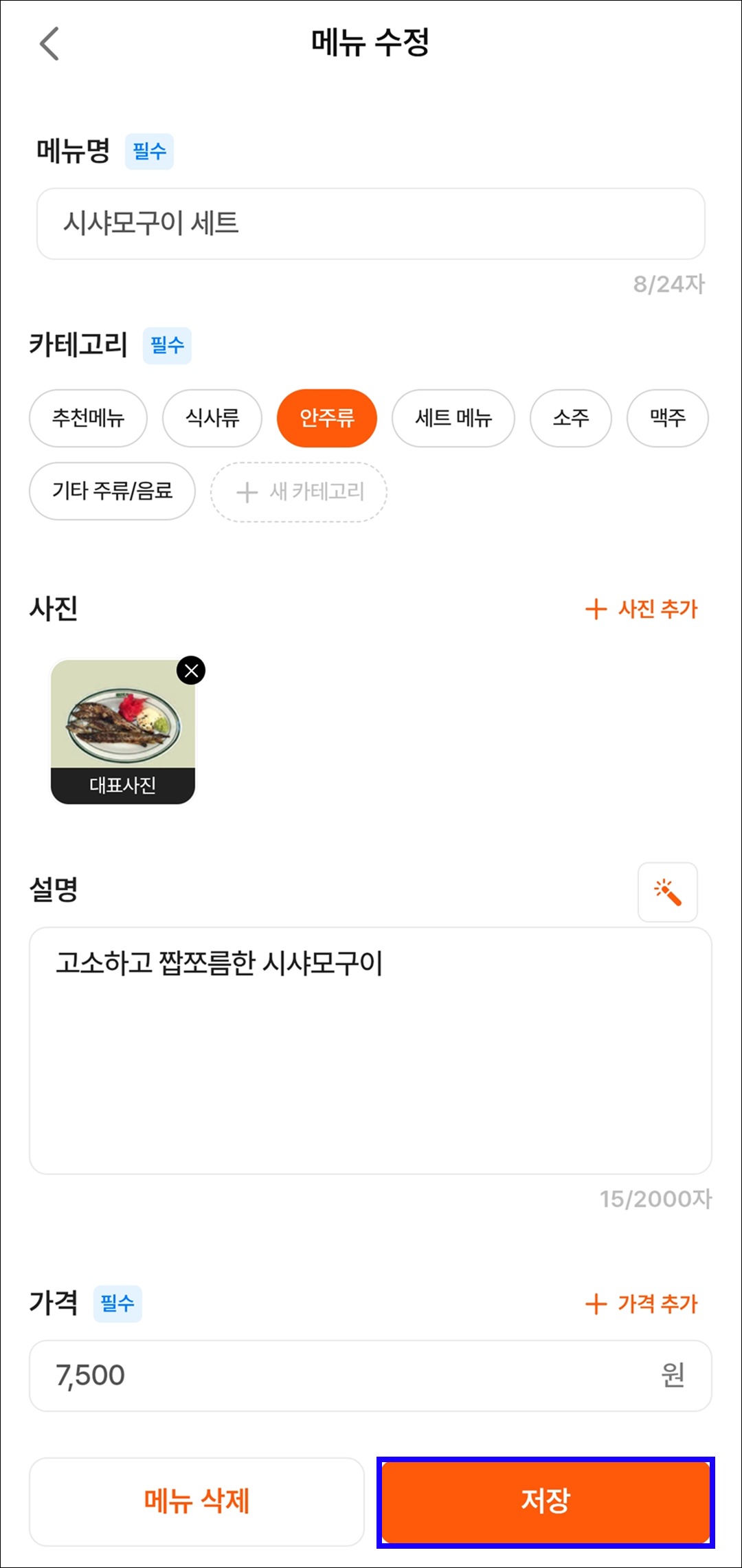Edit the 7,500원 price field
This screenshot has width=742, height=1568.
click(x=370, y=1376)
